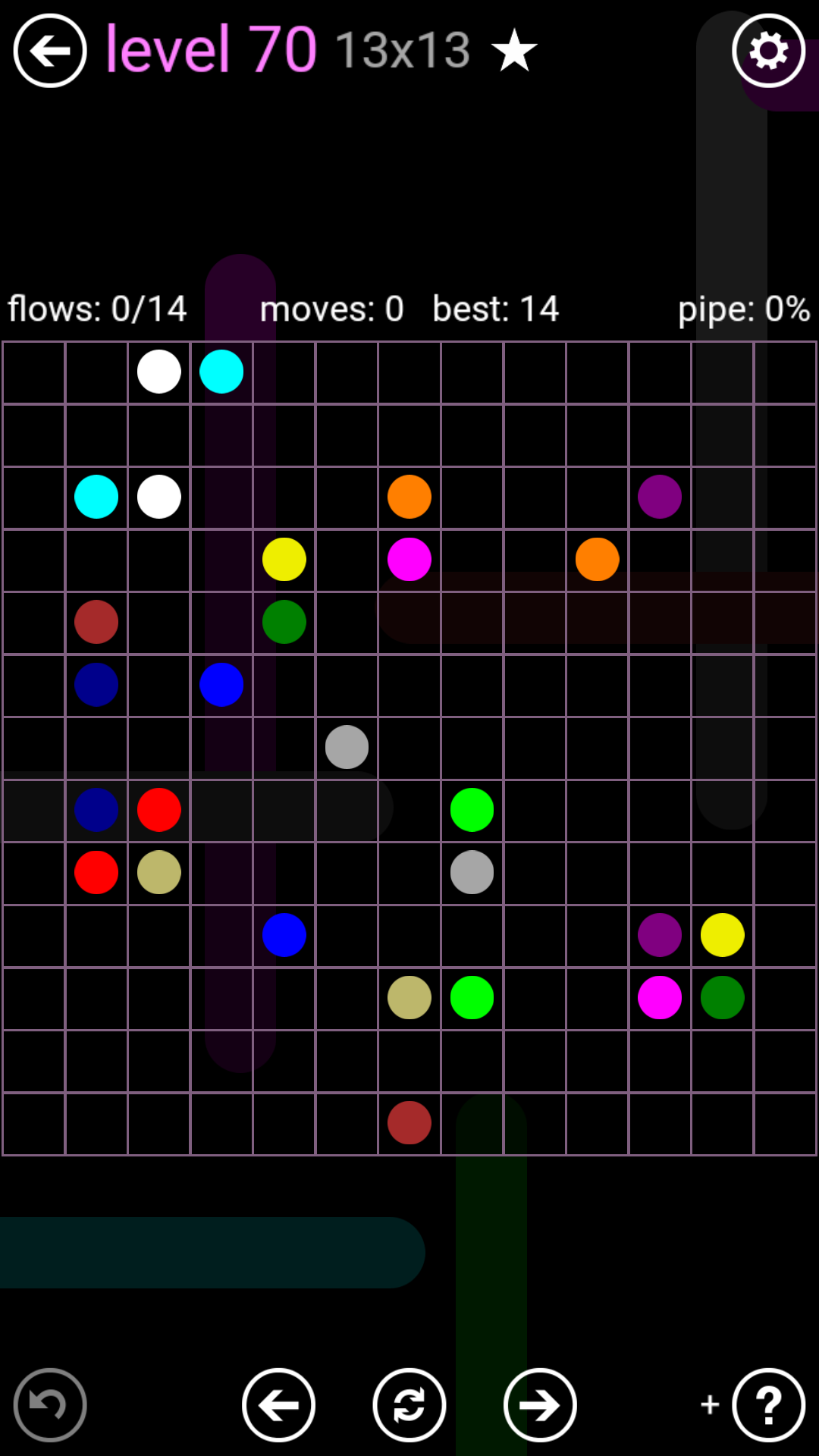Tap the cyan dot in the top row

(221, 372)
